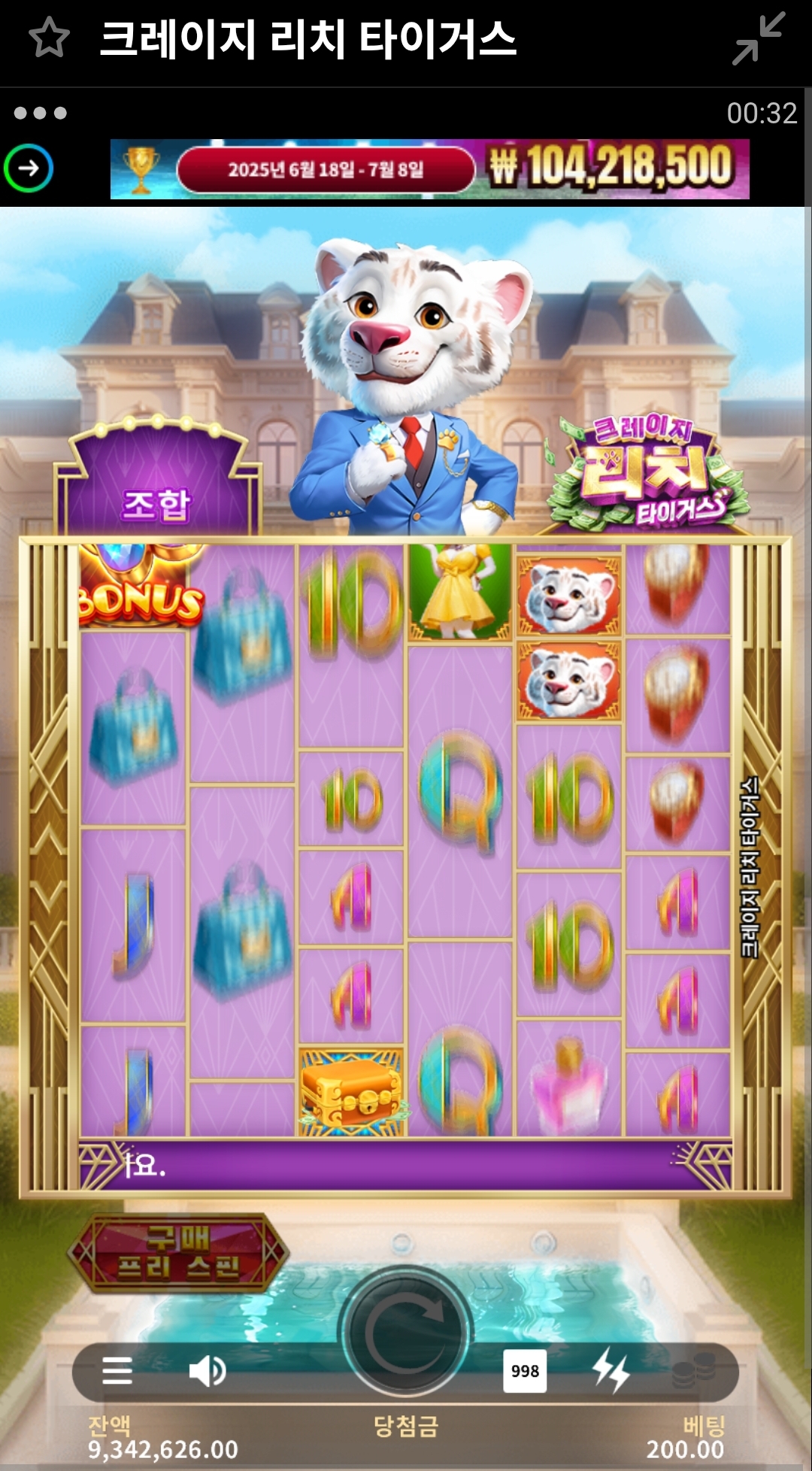Viewport: 812px width, 1471px height.
Task: Open the hamburger game menu
Action: [117, 1371]
